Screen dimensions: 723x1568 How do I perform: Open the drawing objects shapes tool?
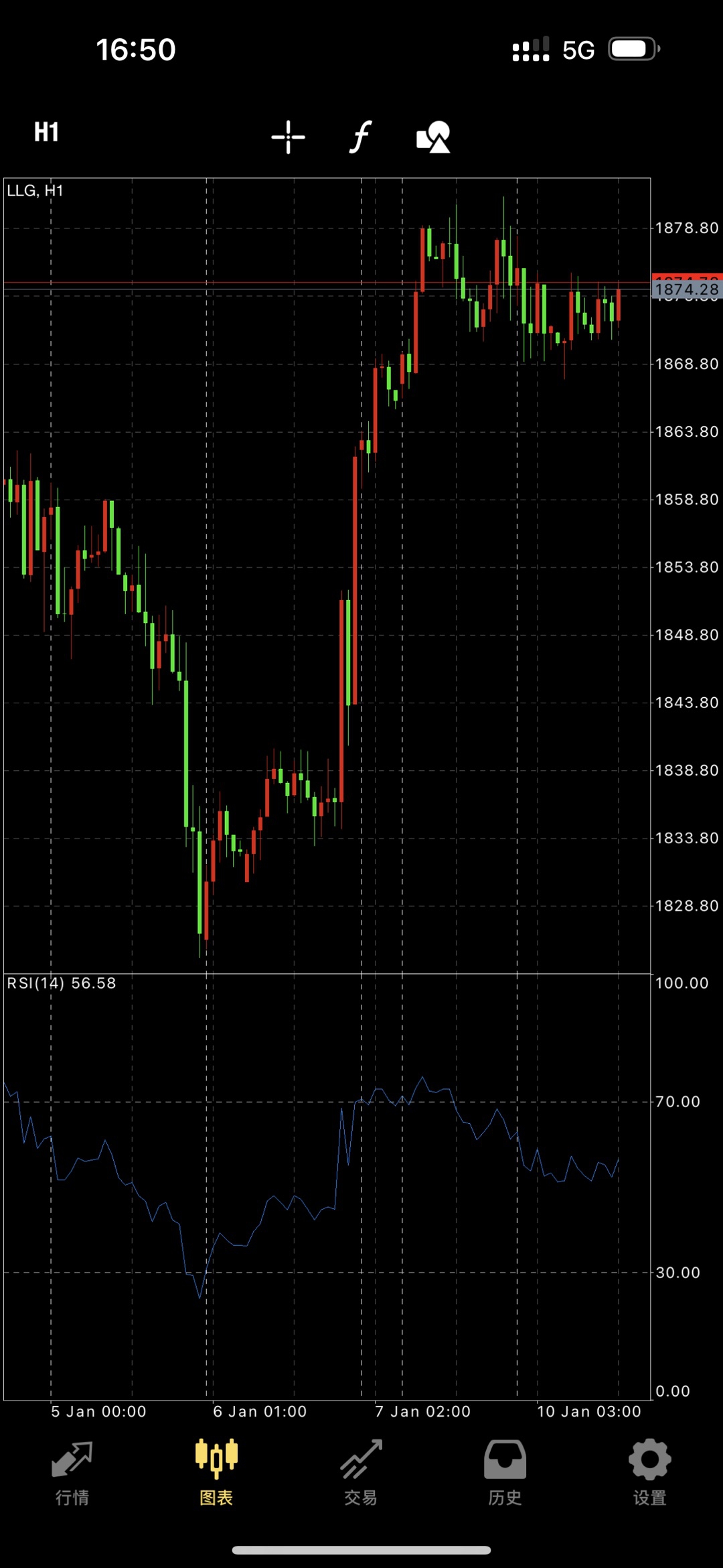433,137
